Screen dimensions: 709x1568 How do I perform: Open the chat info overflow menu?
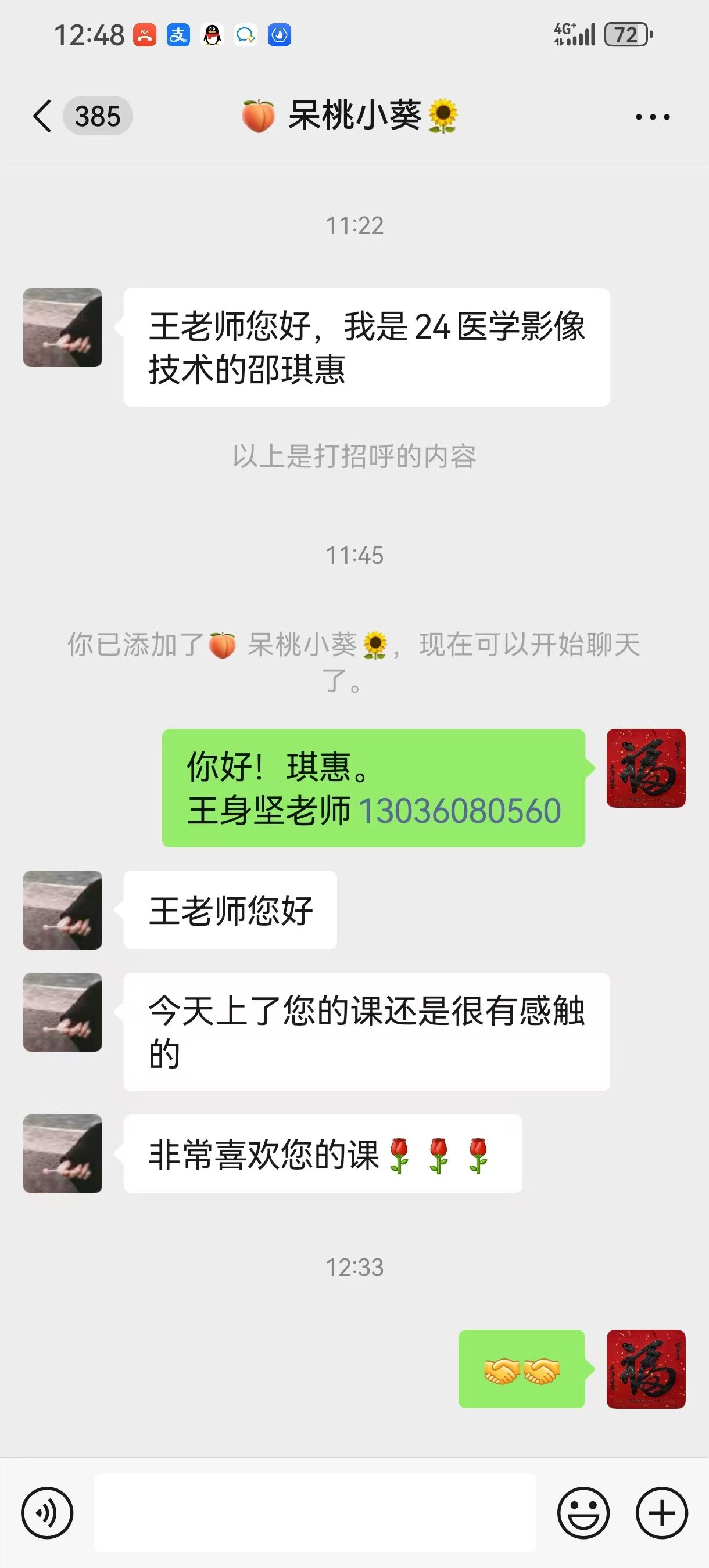(x=653, y=116)
